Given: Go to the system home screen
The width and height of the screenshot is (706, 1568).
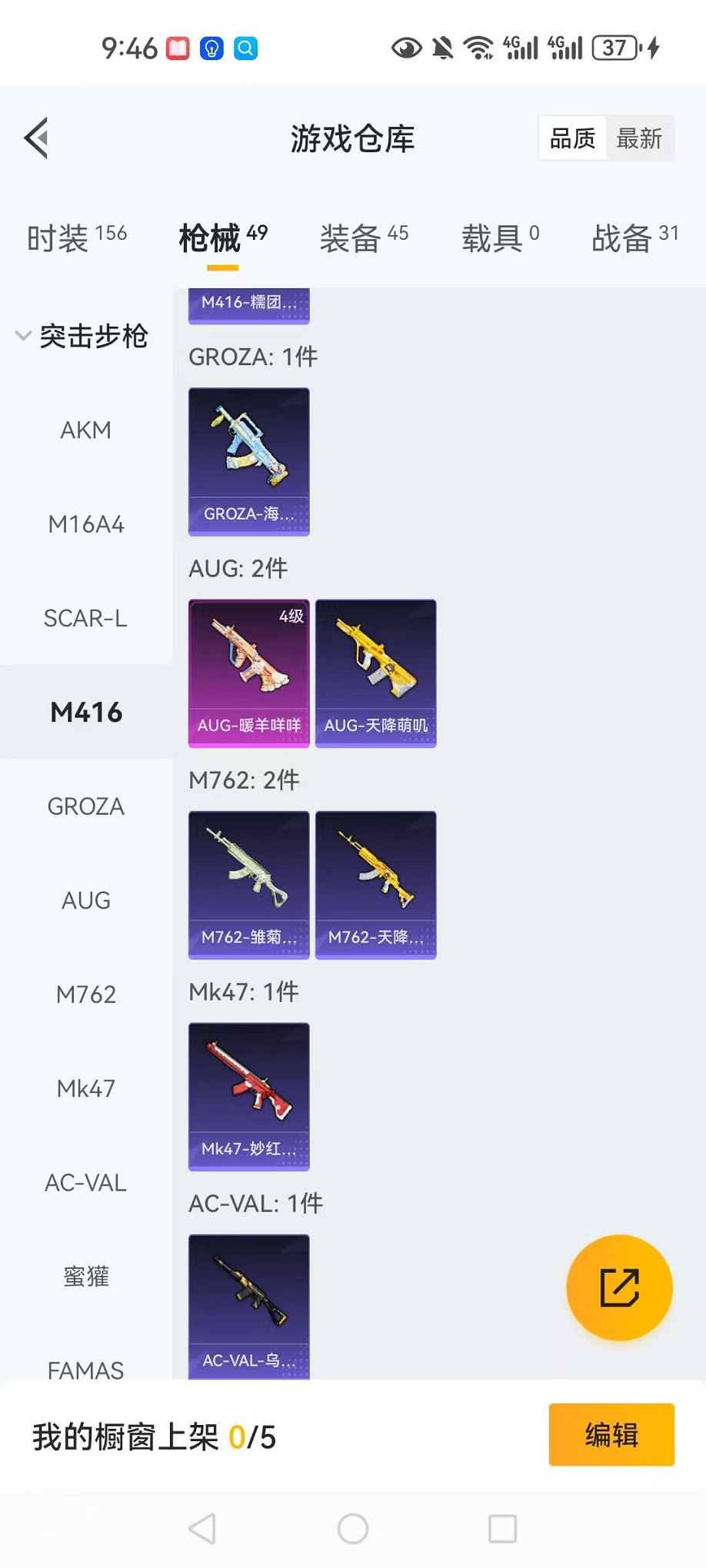Looking at the screenshot, I should tap(353, 1529).
